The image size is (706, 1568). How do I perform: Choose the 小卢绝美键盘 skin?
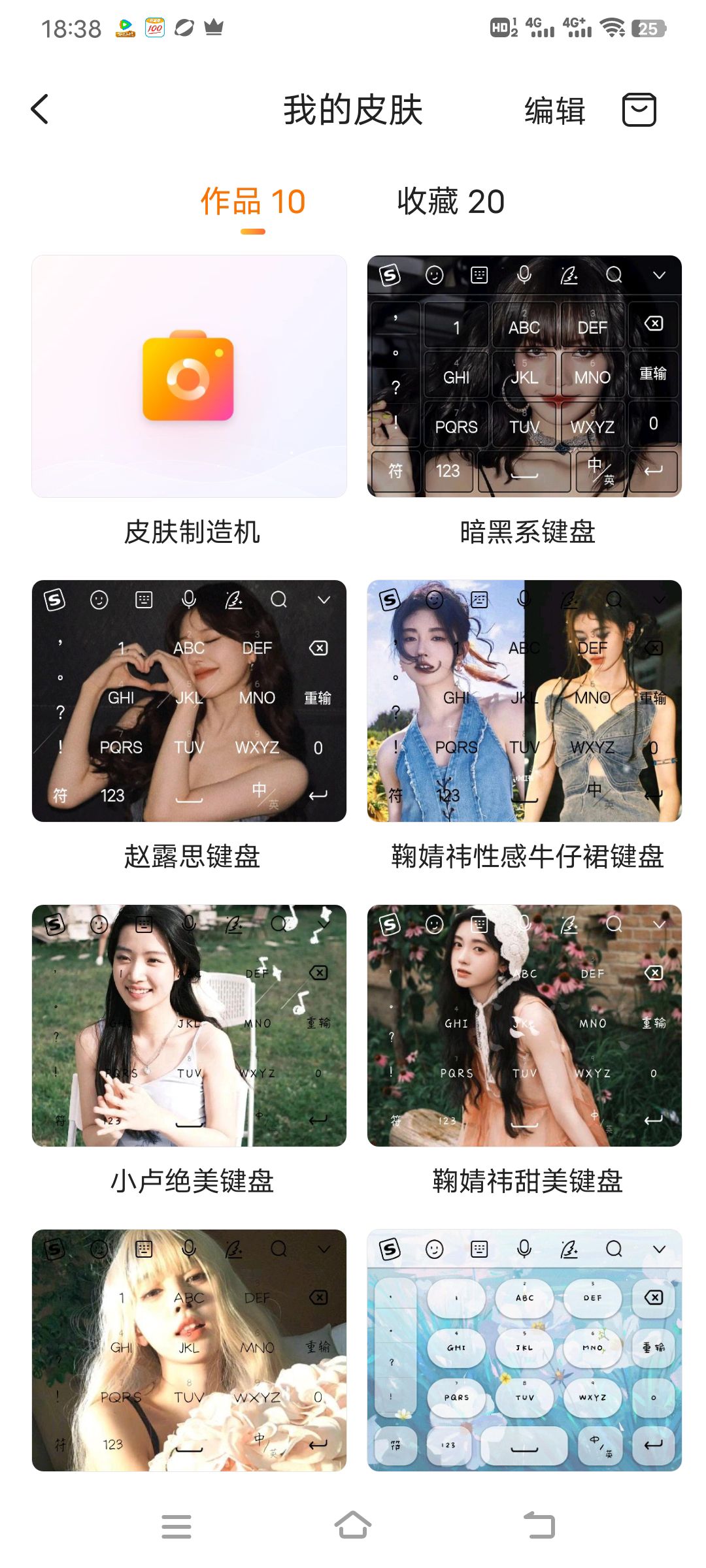(189, 1026)
